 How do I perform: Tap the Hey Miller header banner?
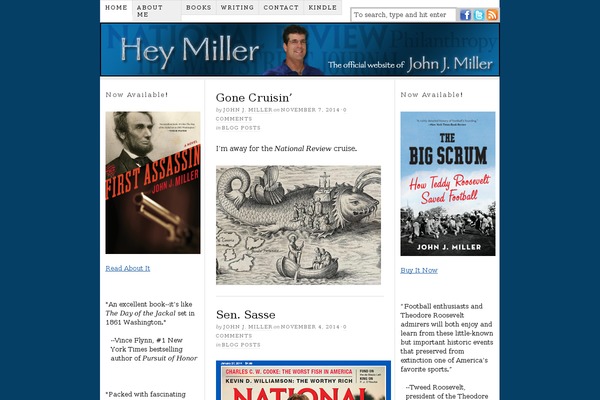pyautogui.click(x=300, y=50)
